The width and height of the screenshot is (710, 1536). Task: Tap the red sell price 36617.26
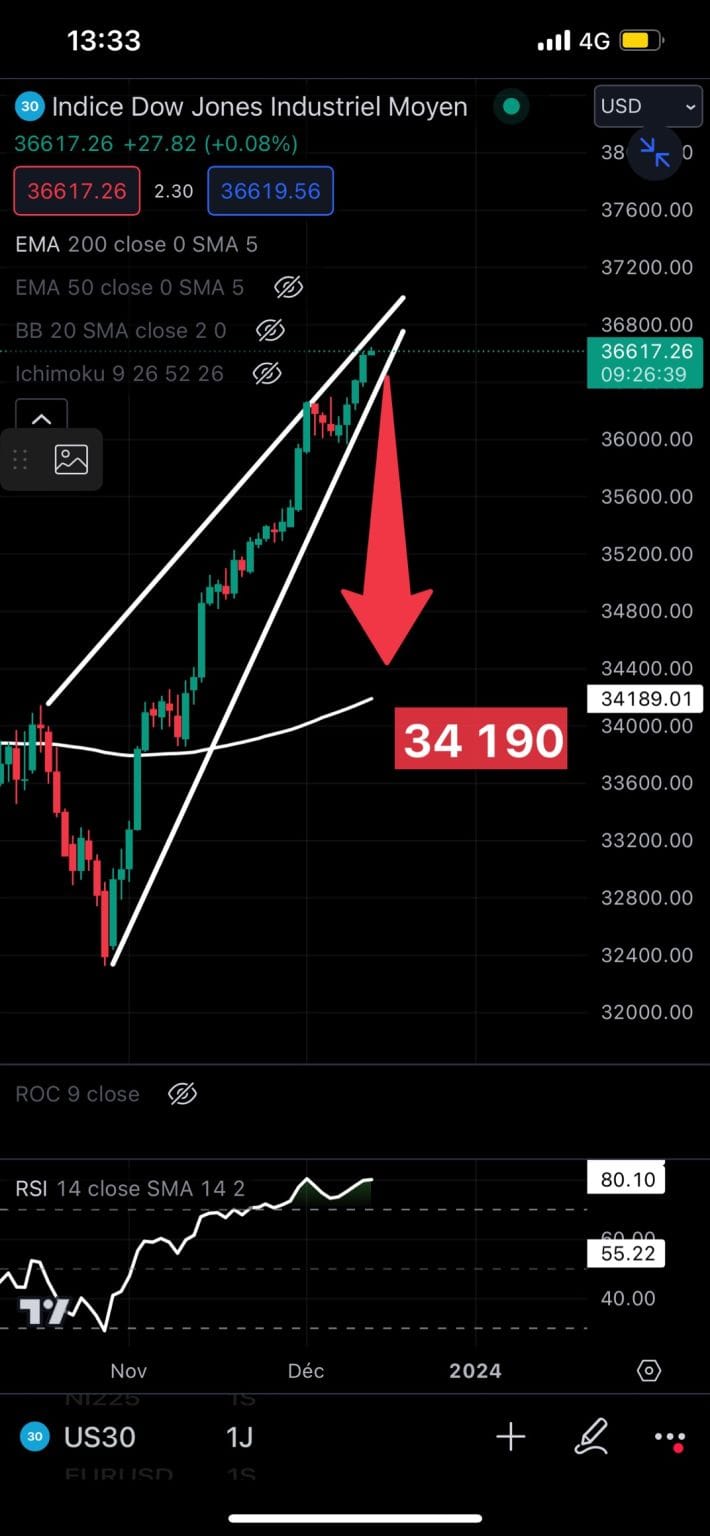tap(77, 191)
